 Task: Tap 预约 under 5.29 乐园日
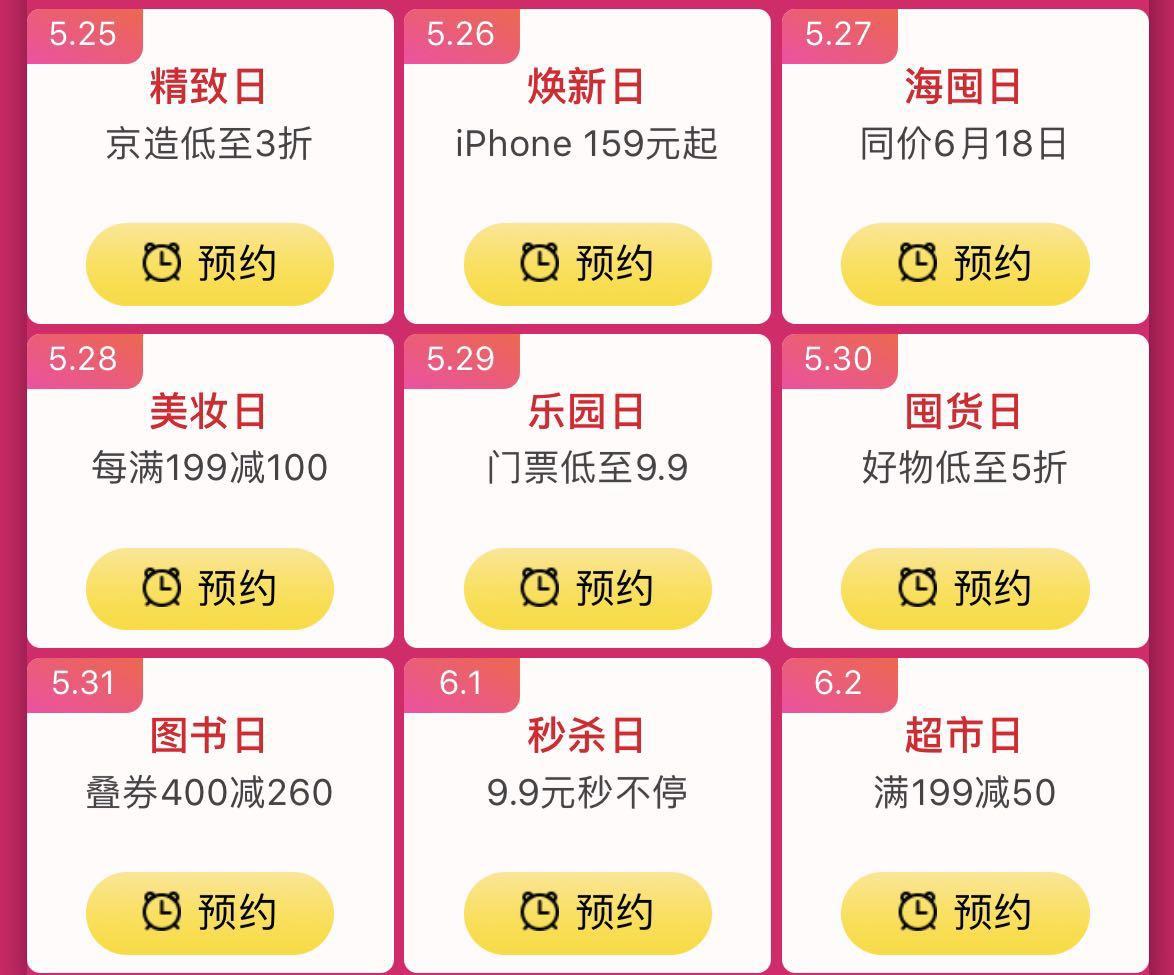click(587, 588)
